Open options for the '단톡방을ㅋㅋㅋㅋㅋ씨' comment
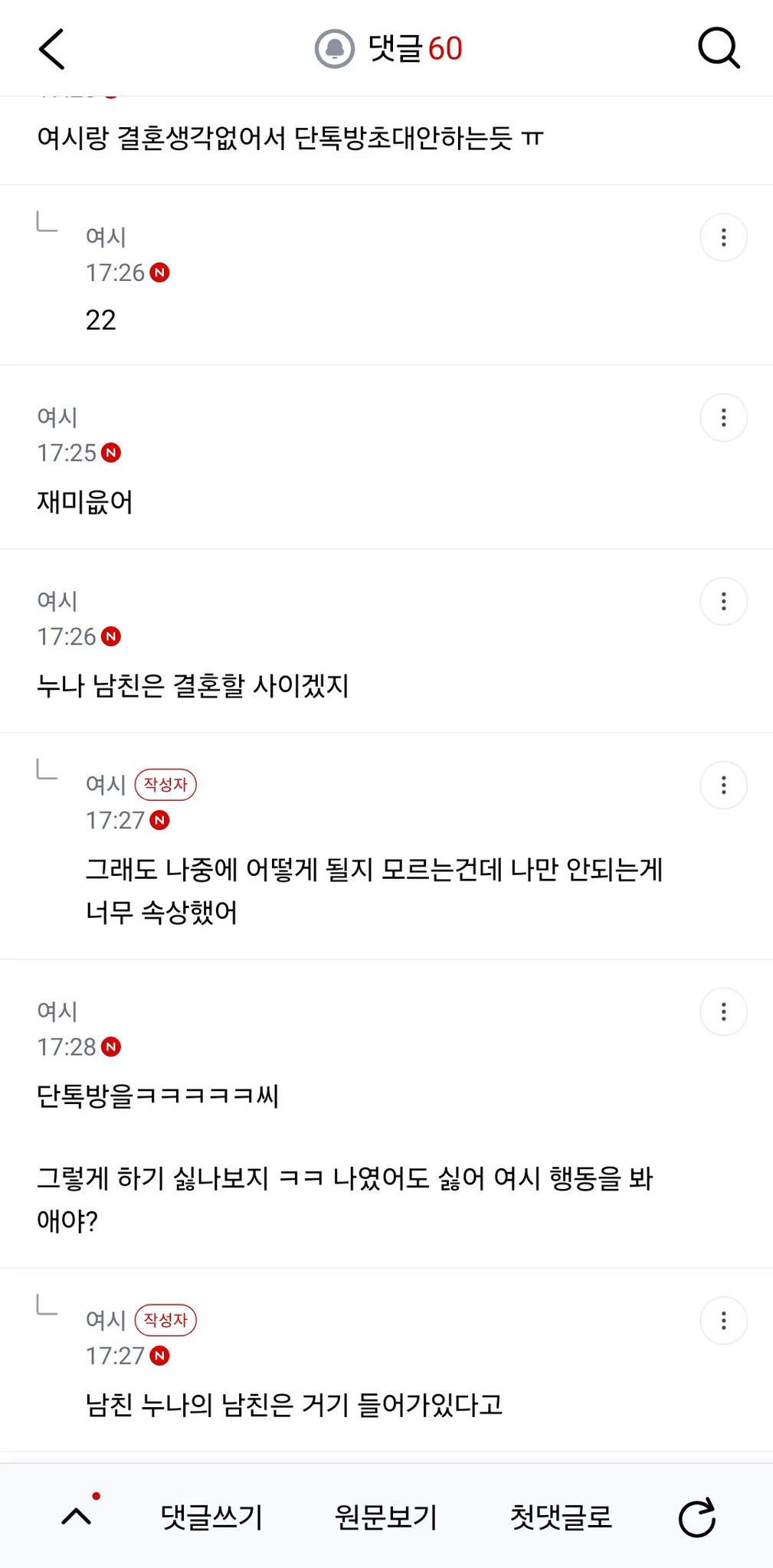The height and width of the screenshot is (1568, 773). pyautogui.click(x=723, y=1012)
